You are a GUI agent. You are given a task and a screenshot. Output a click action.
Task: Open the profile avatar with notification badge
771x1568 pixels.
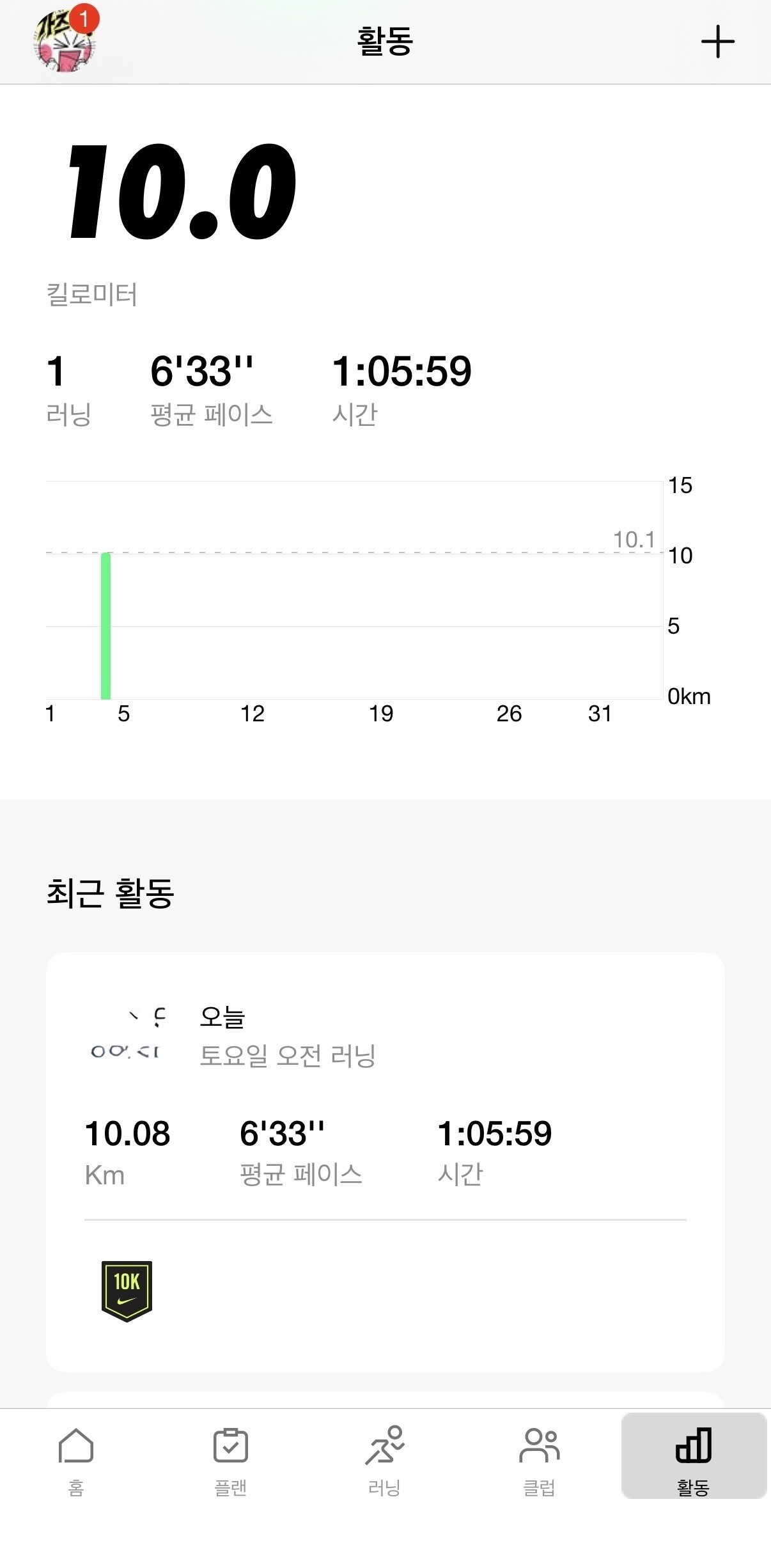pos(65,40)
